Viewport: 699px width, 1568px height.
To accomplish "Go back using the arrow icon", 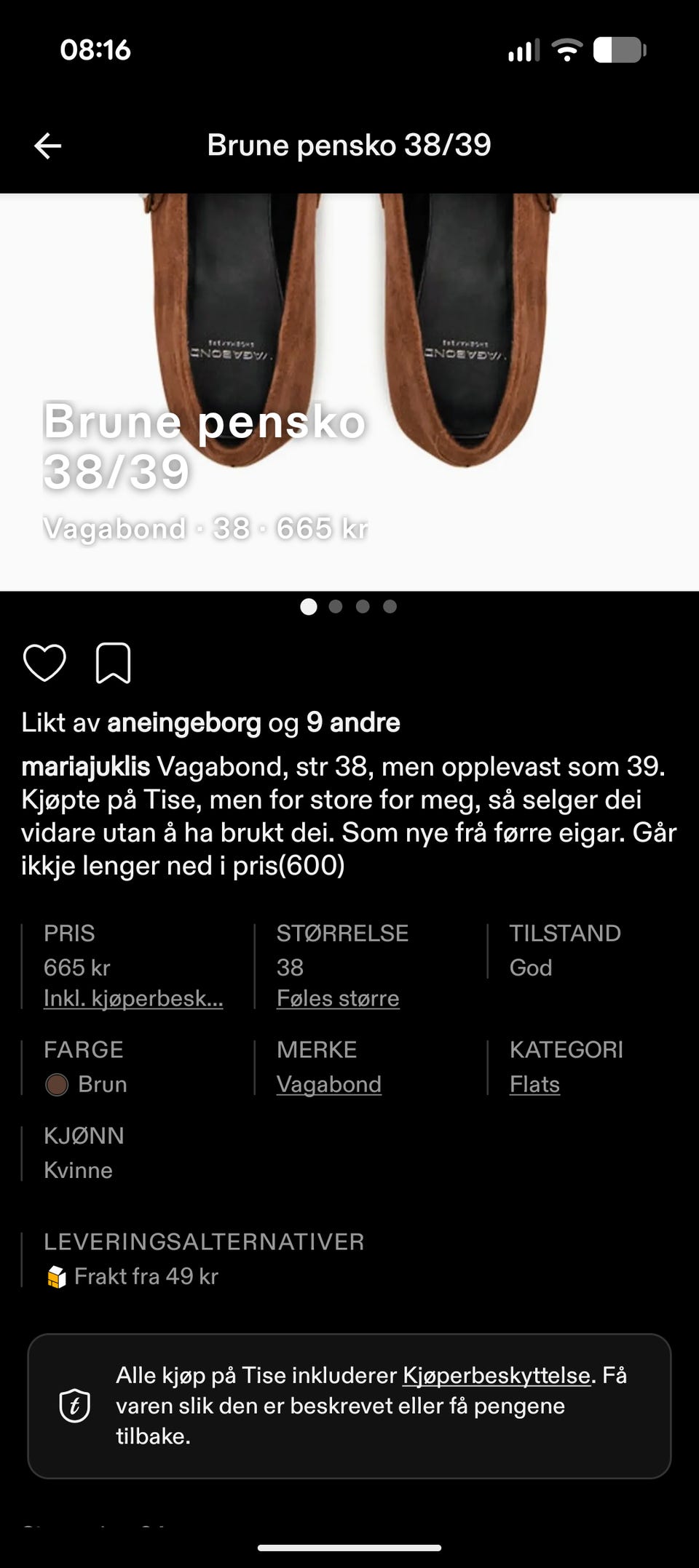I will tap(48, 146).
